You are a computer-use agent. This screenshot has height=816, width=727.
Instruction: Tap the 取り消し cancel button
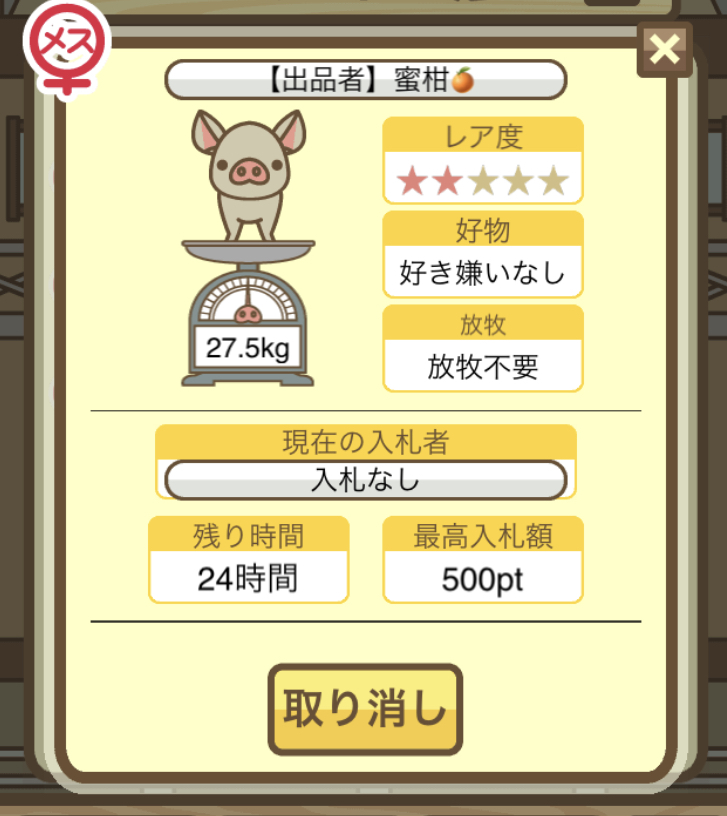click(365, 709)
